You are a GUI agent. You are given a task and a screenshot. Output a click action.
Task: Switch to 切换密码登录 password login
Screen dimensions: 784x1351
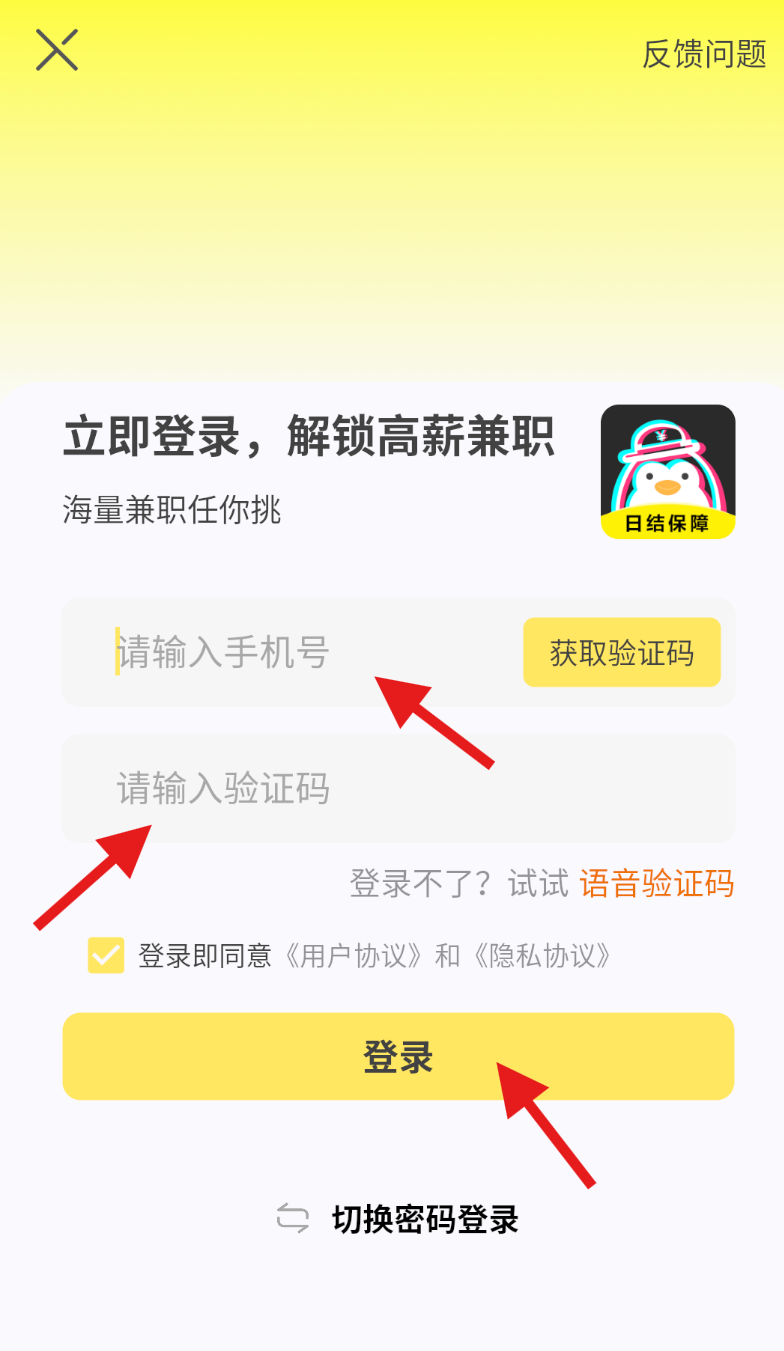point(424,1219)
